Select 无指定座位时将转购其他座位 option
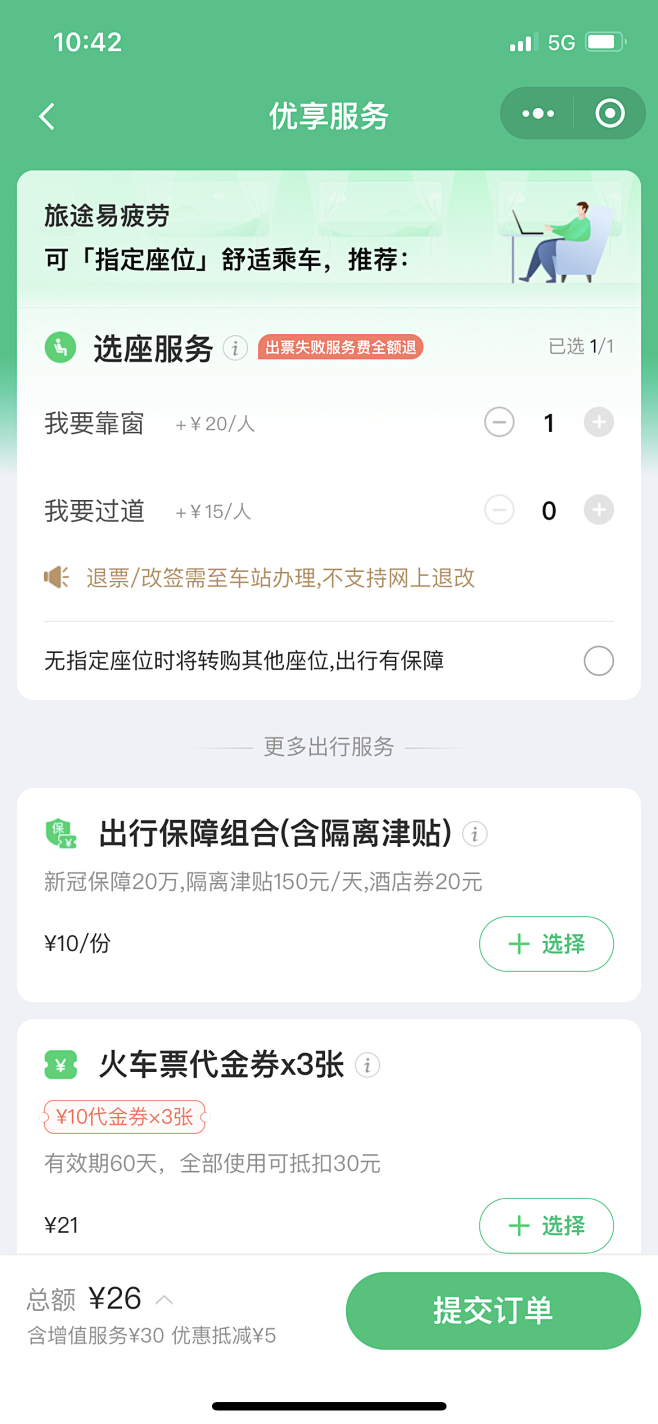658x1424 pixels. click(598, 661)
